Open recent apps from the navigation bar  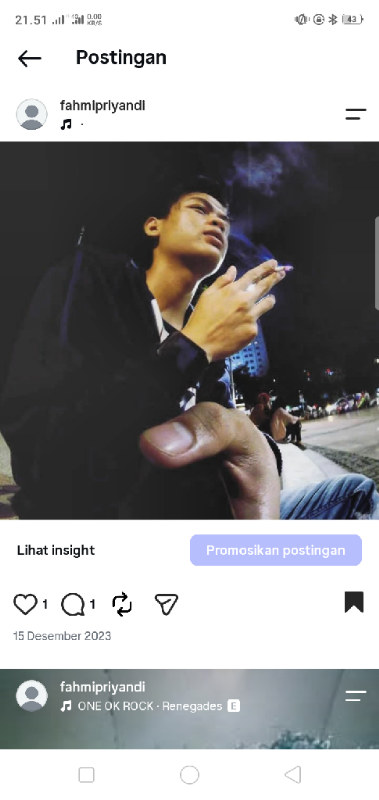pyautogui.click(x=86, y=775)
